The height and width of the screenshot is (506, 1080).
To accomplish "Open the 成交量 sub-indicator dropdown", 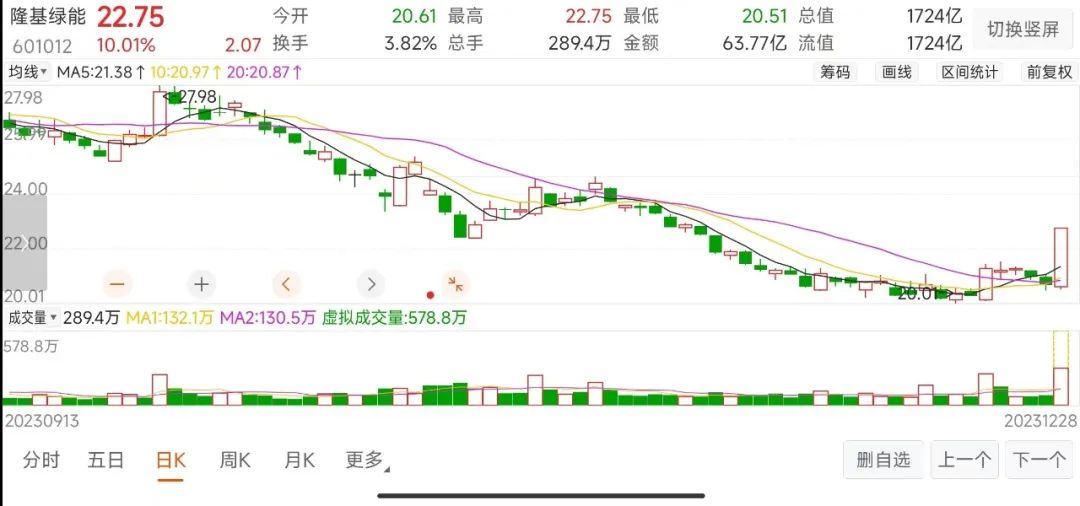I will 32,318.
